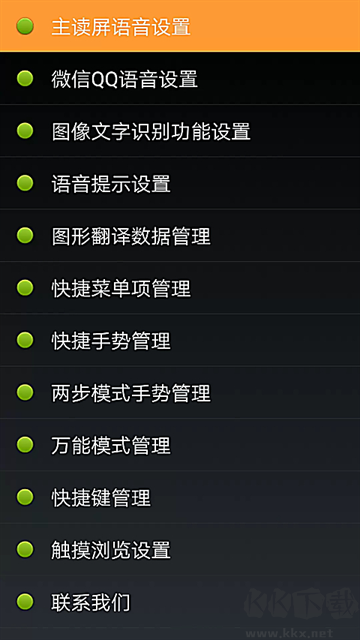Select 万能模式管理
360x640 pixels.
(x=180, y=444)
